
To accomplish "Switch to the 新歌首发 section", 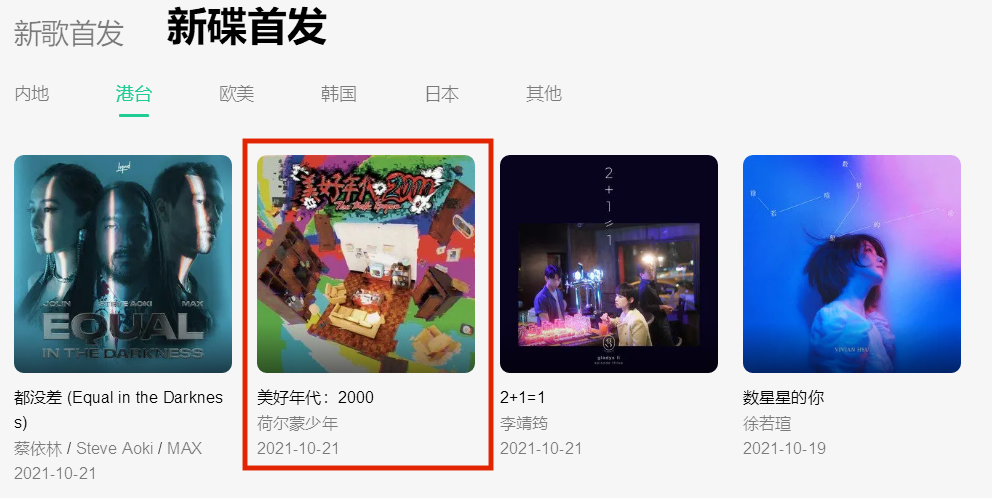I will [x=68, y=33].
